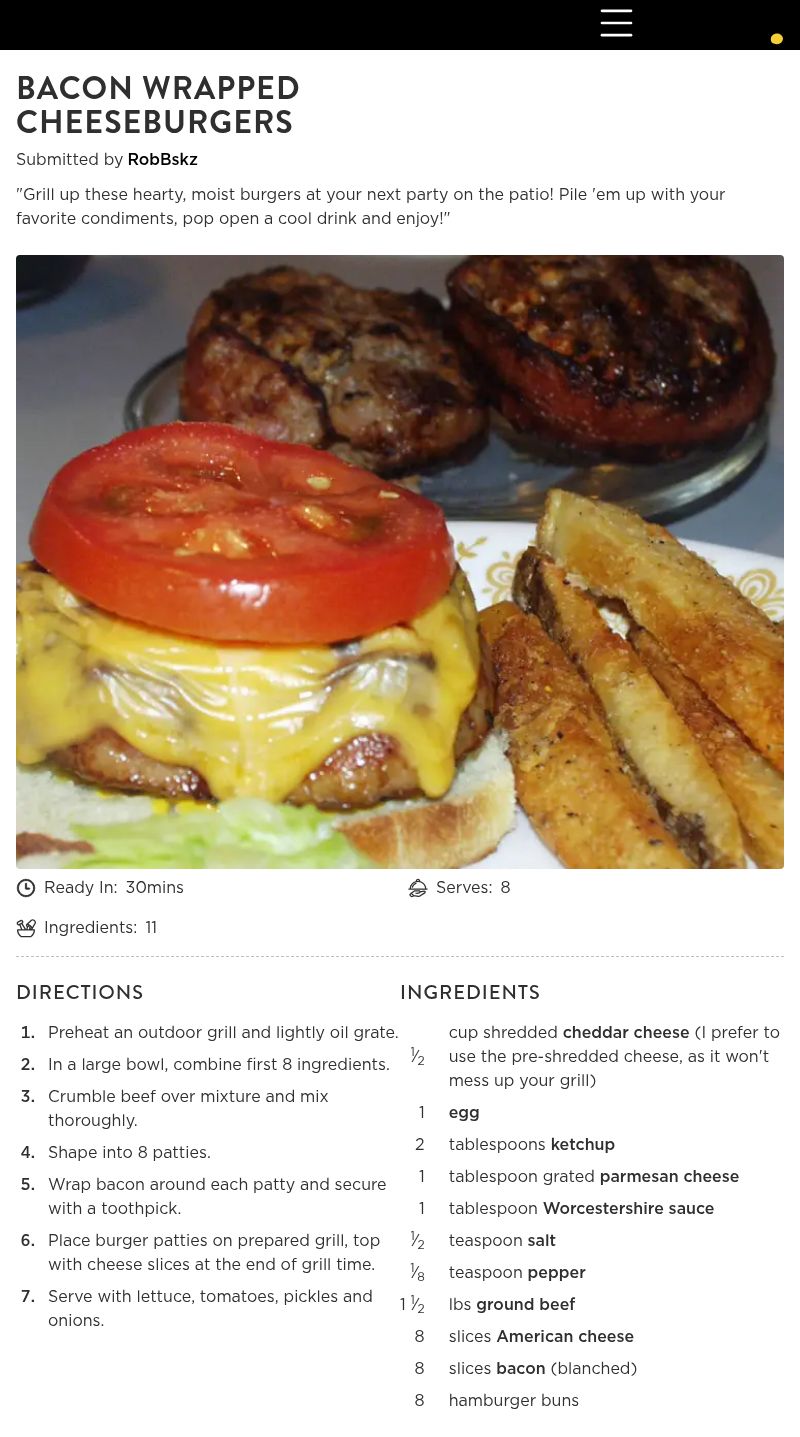Open the Worcestershire sauce link
Screen dimensions: 800x1437
click(628, 1208)
